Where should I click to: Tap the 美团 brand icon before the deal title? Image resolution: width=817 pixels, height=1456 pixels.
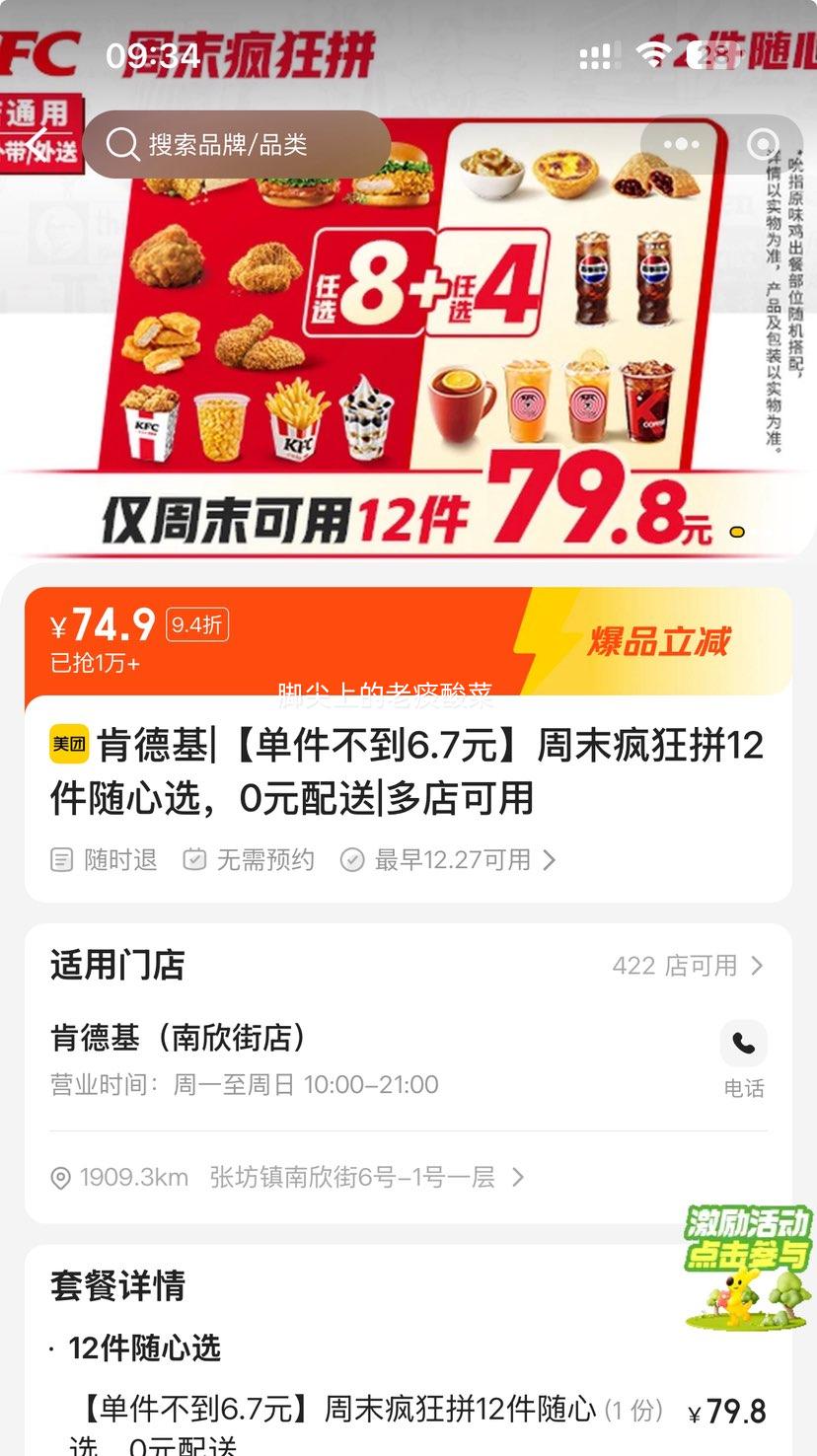click(70, 747)
